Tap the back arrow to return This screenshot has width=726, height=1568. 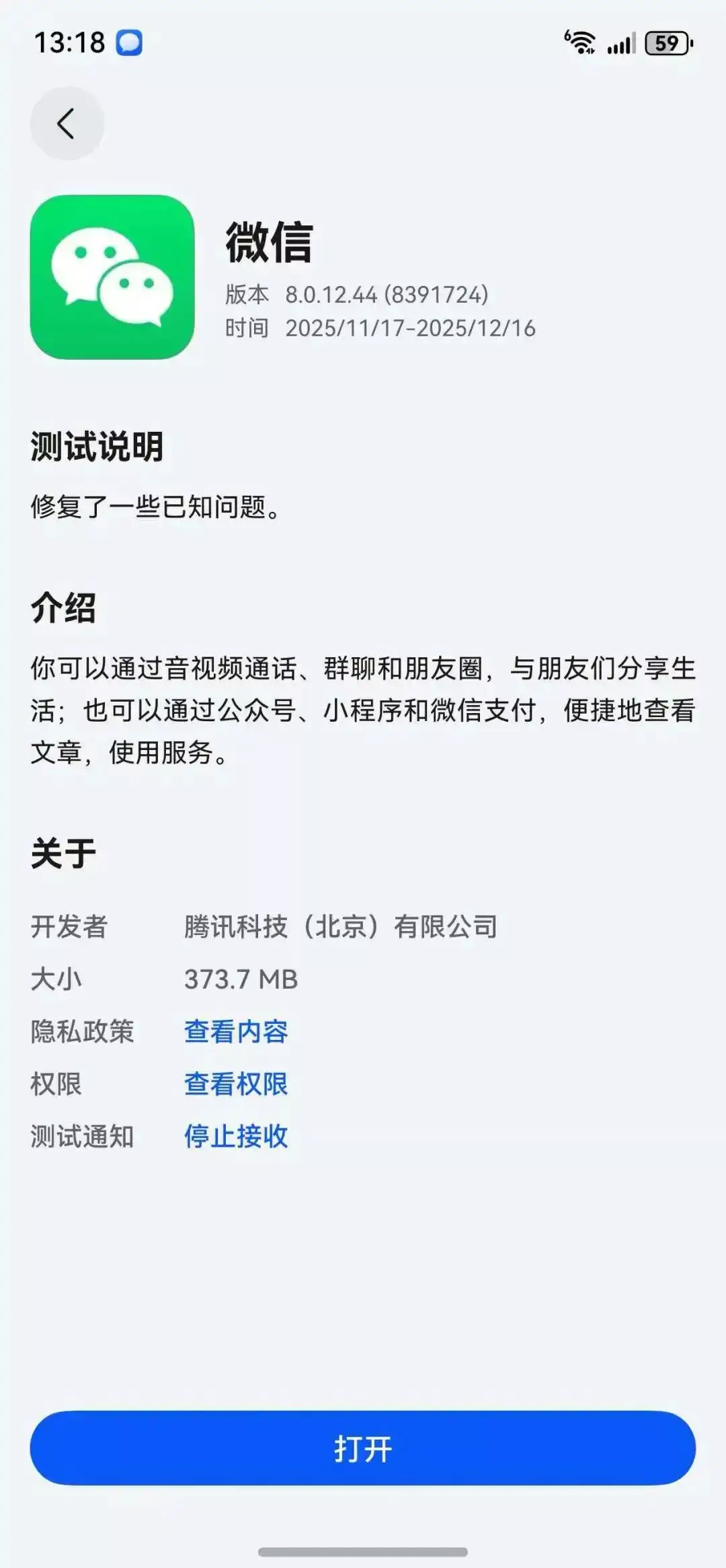coord(66,124)
